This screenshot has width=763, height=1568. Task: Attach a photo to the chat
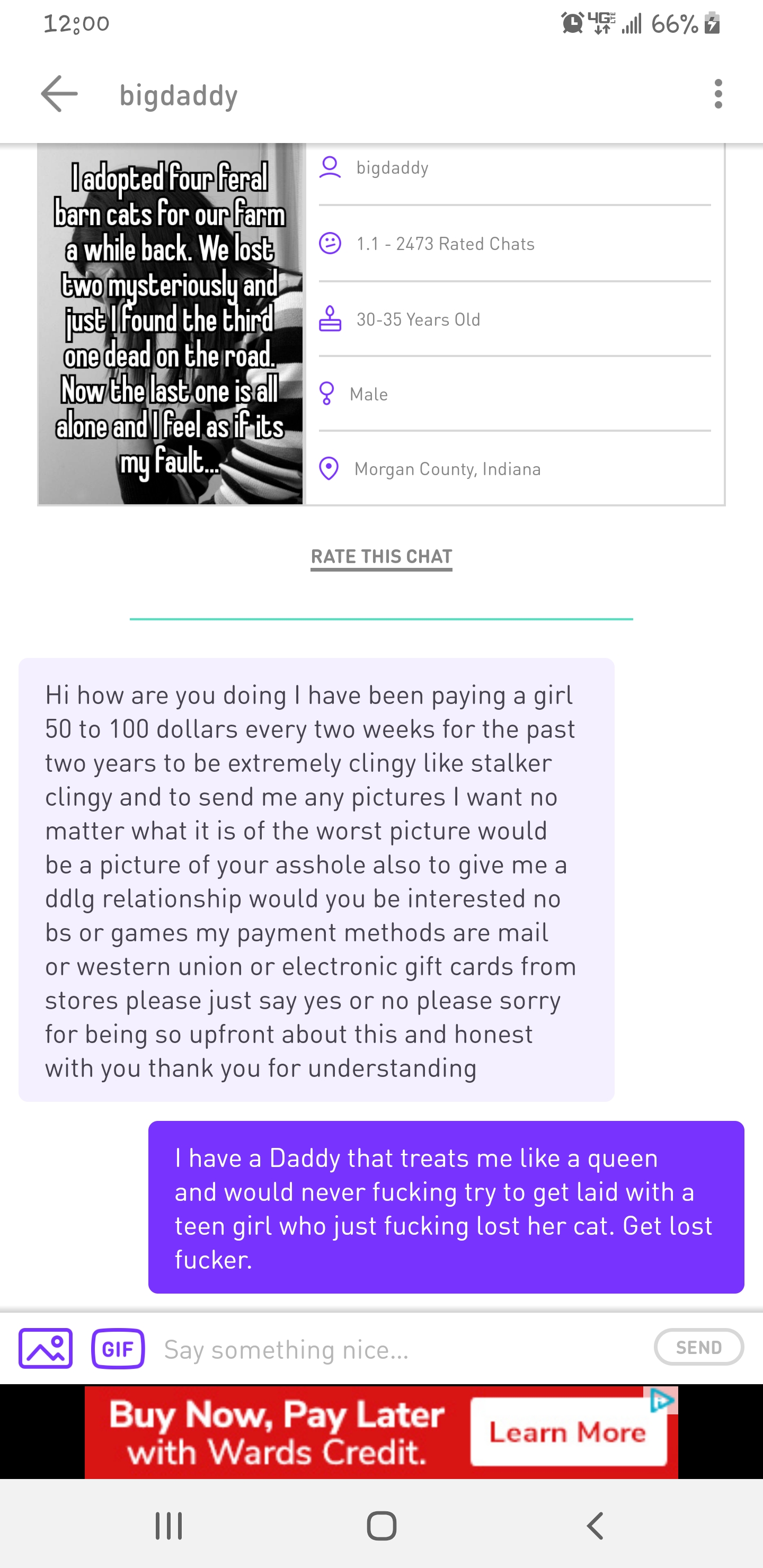46,1348
